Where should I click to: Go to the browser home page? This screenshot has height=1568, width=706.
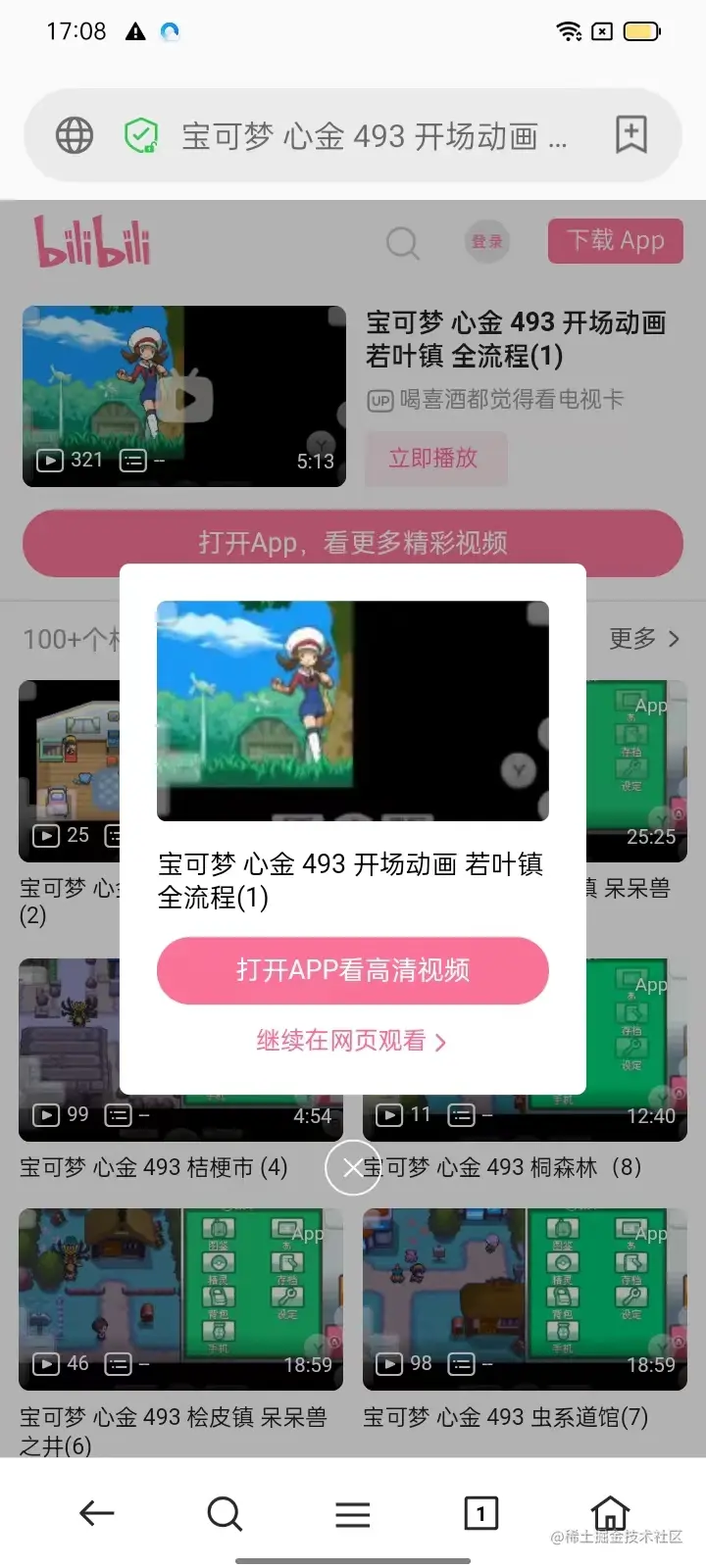[609, 1513]
